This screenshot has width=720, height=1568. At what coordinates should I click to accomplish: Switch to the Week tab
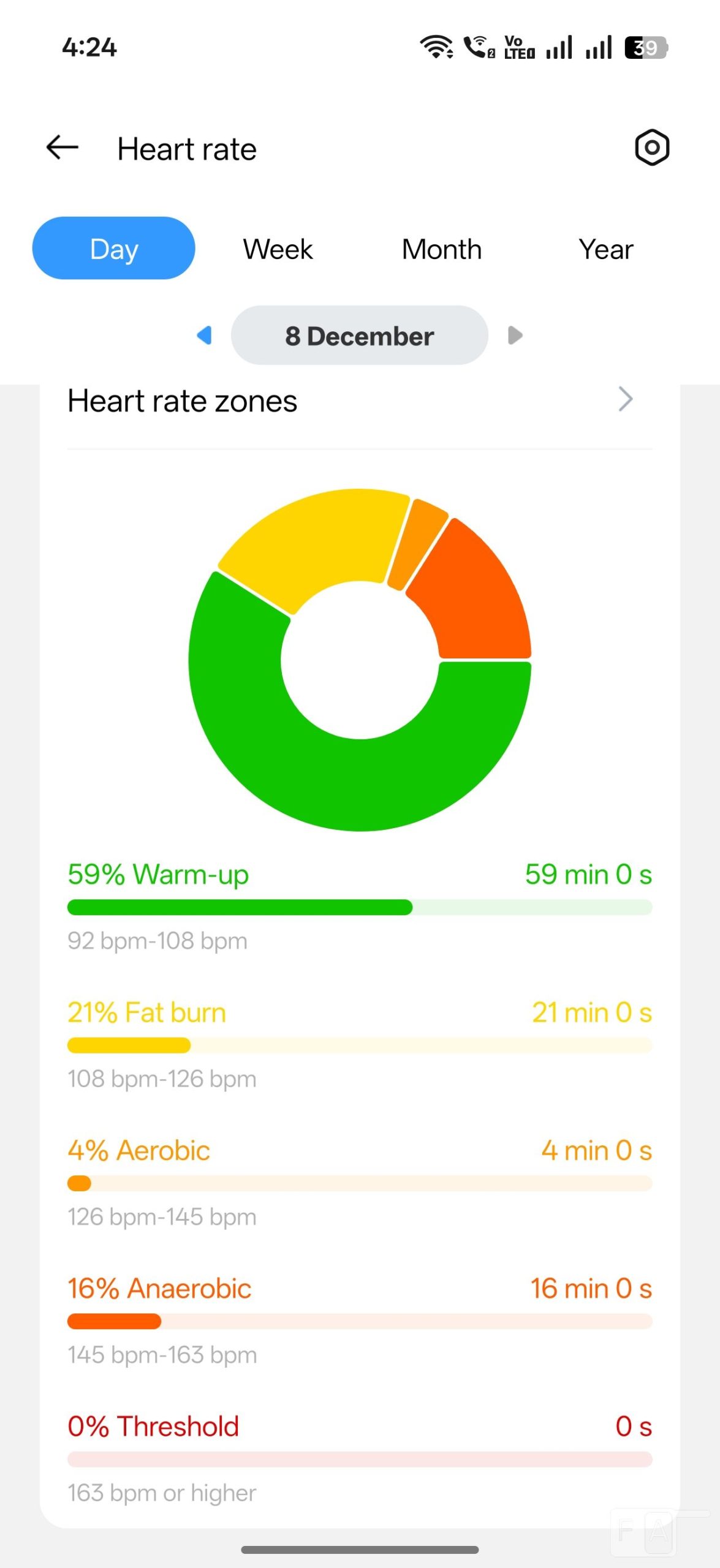[x=278, y=249]
